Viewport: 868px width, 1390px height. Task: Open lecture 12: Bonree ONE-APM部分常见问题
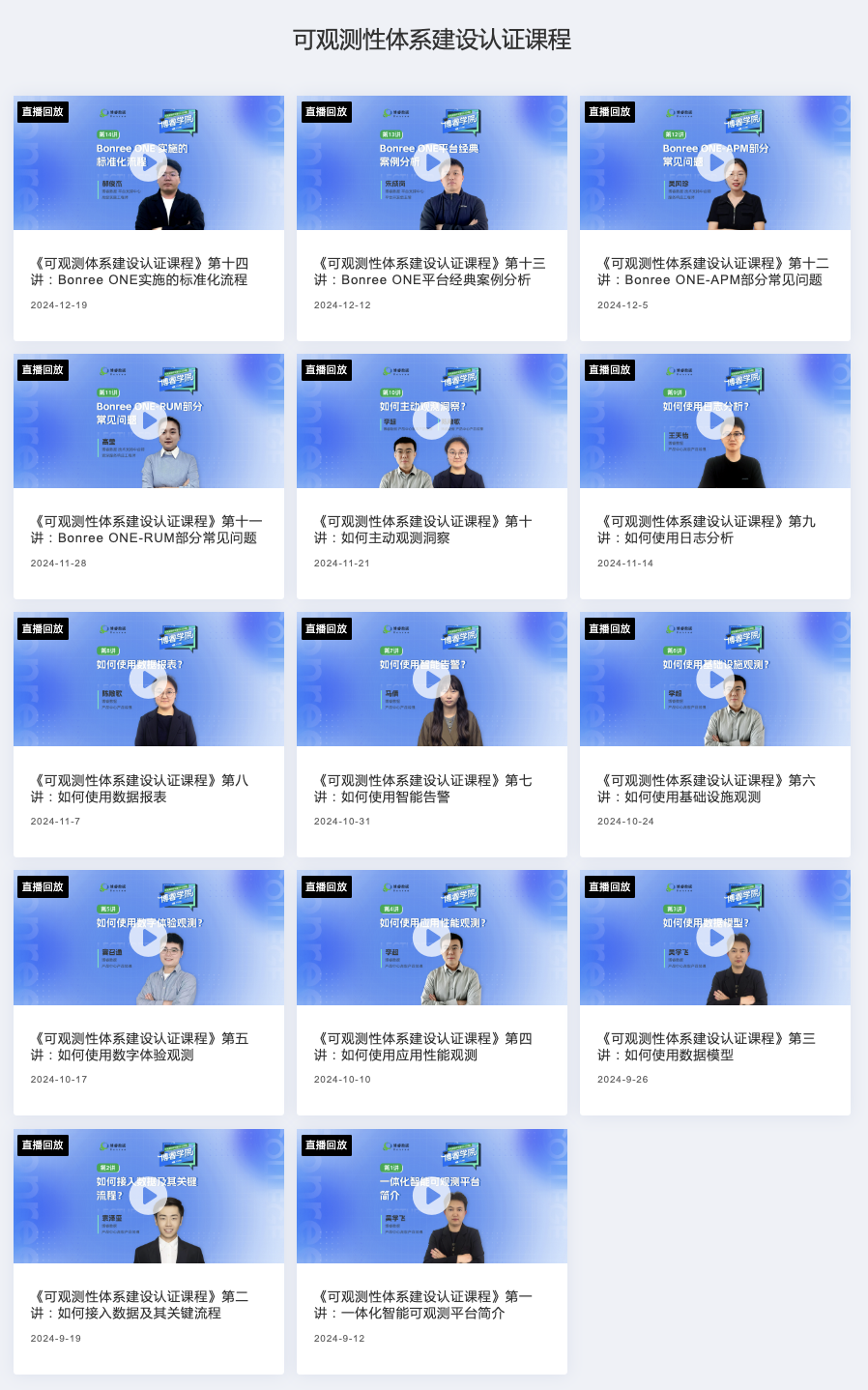click(714, 162)
